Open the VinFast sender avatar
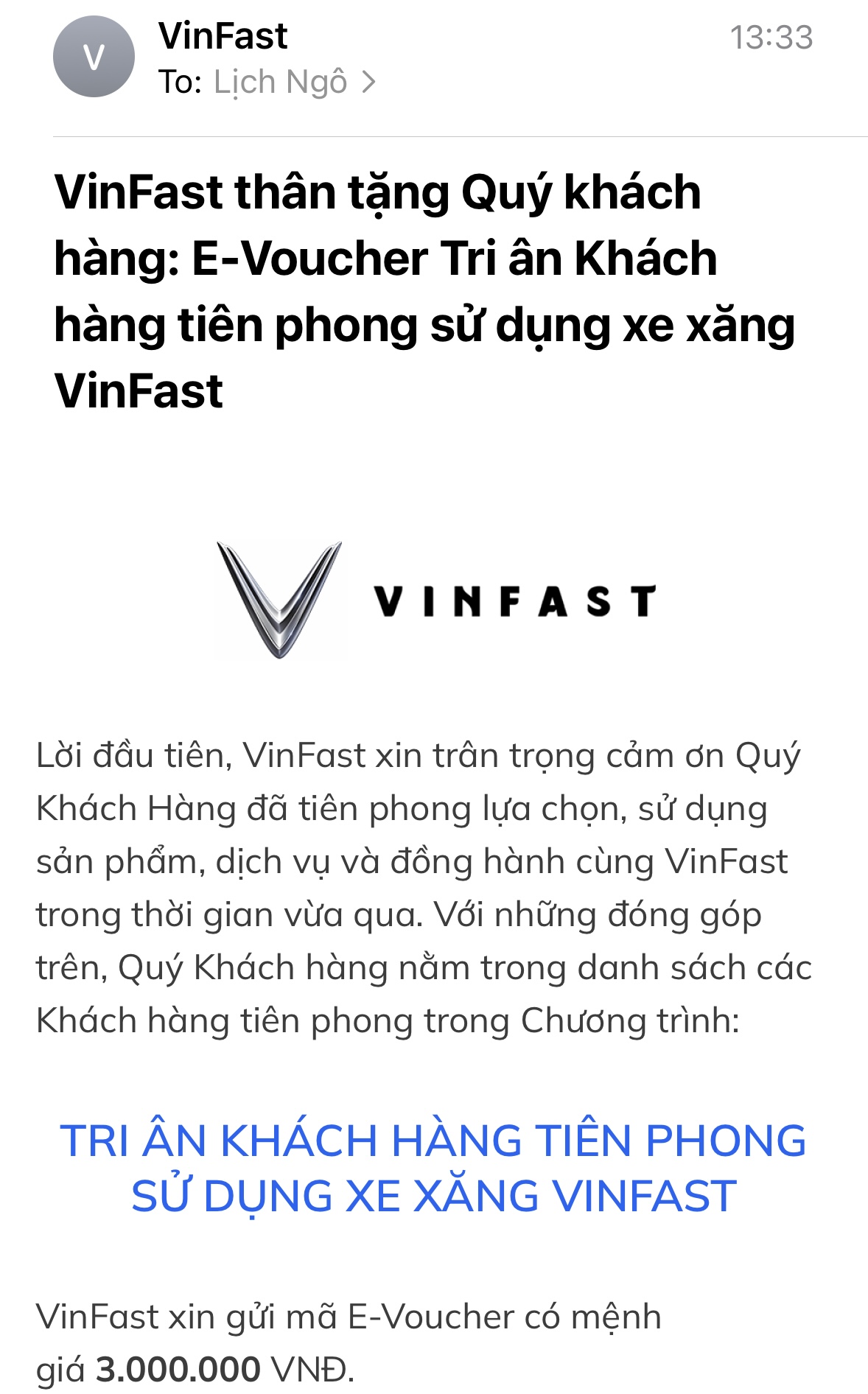The image size is (868, 1394). coord(94,57)
